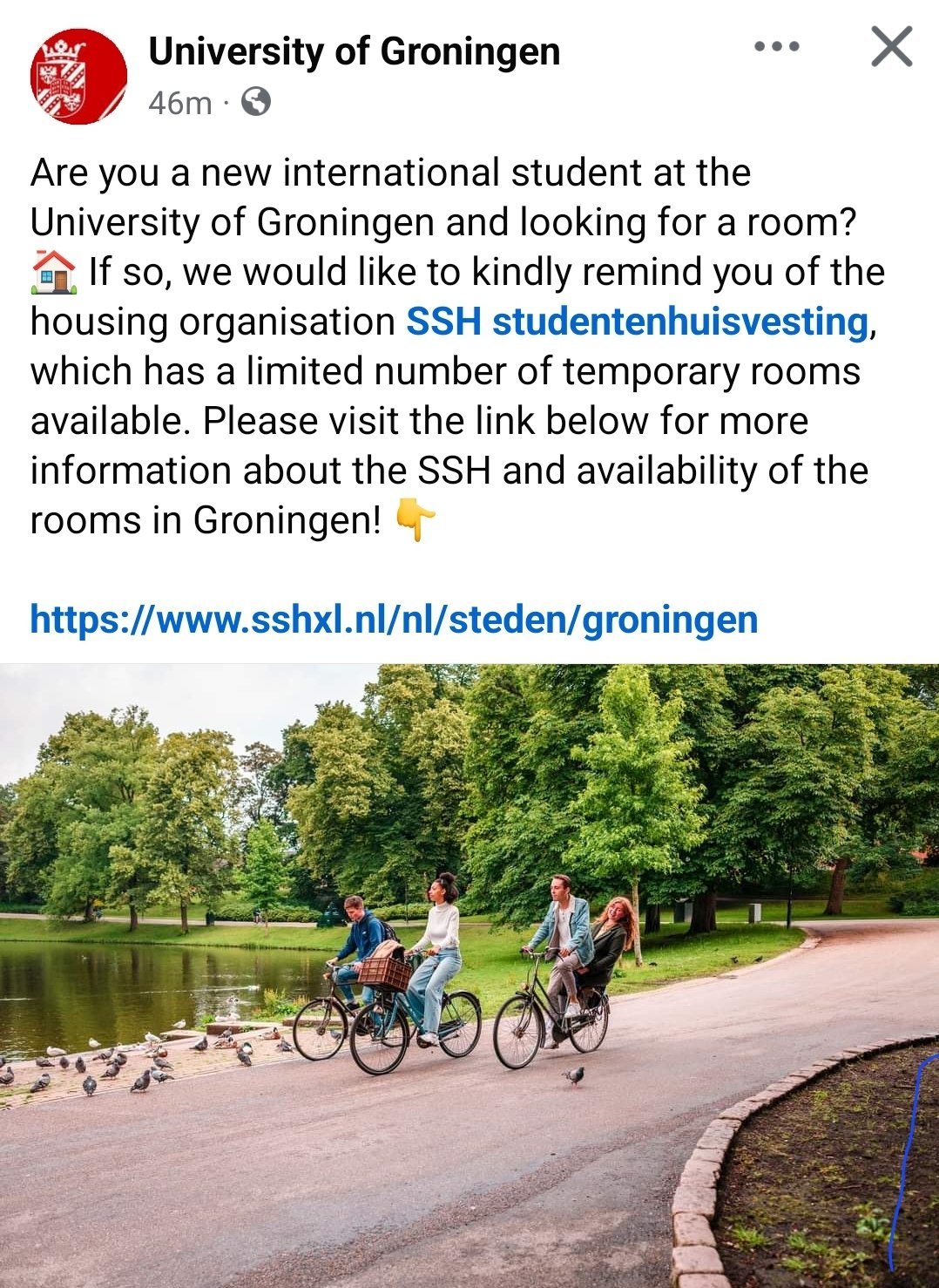The width and height of the screenshot is (939, 1288).
Task: Open the sshxl.nl Groningen link
Action: point(394,620)
